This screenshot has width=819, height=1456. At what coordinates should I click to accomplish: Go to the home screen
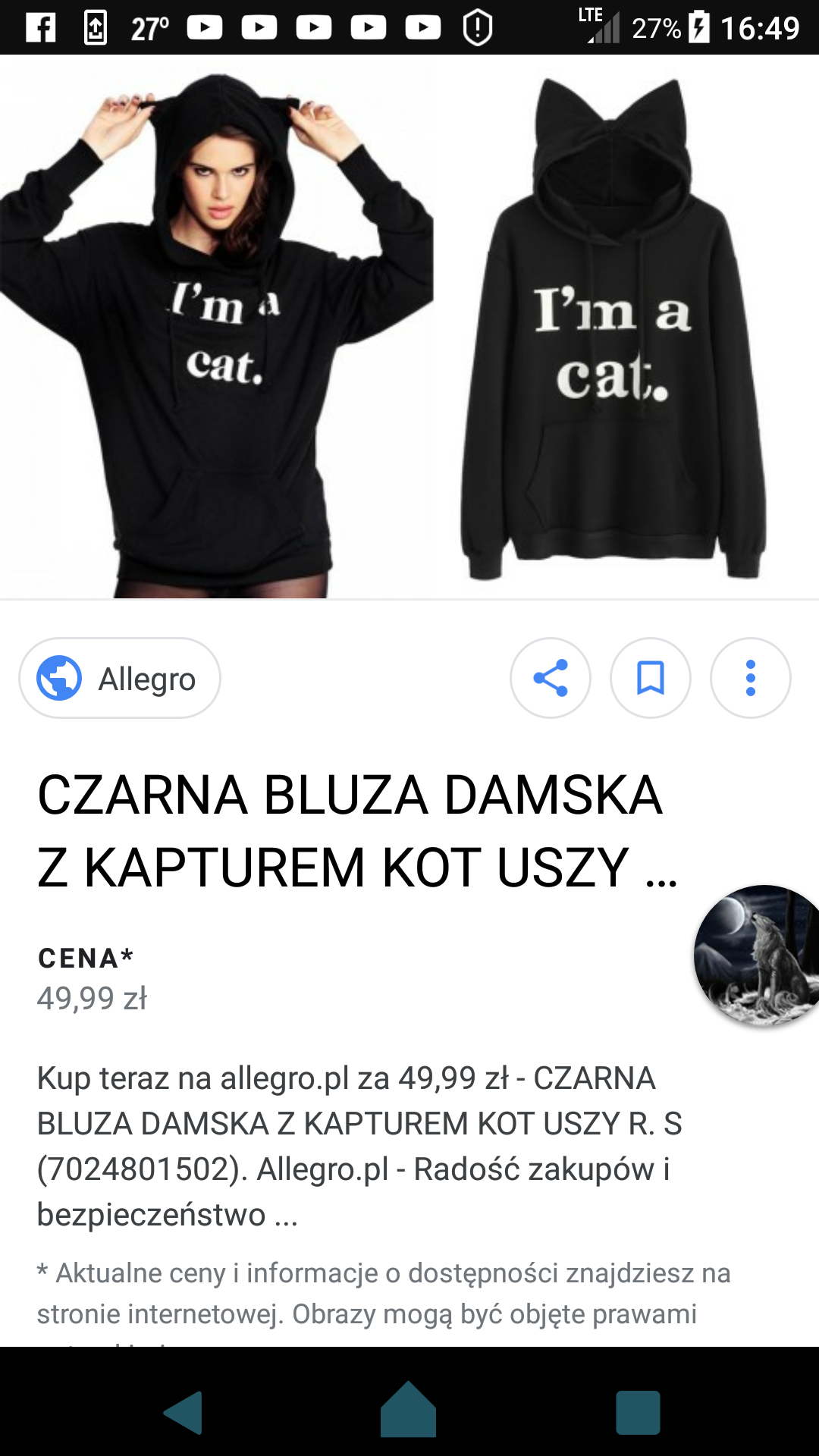409,1410
